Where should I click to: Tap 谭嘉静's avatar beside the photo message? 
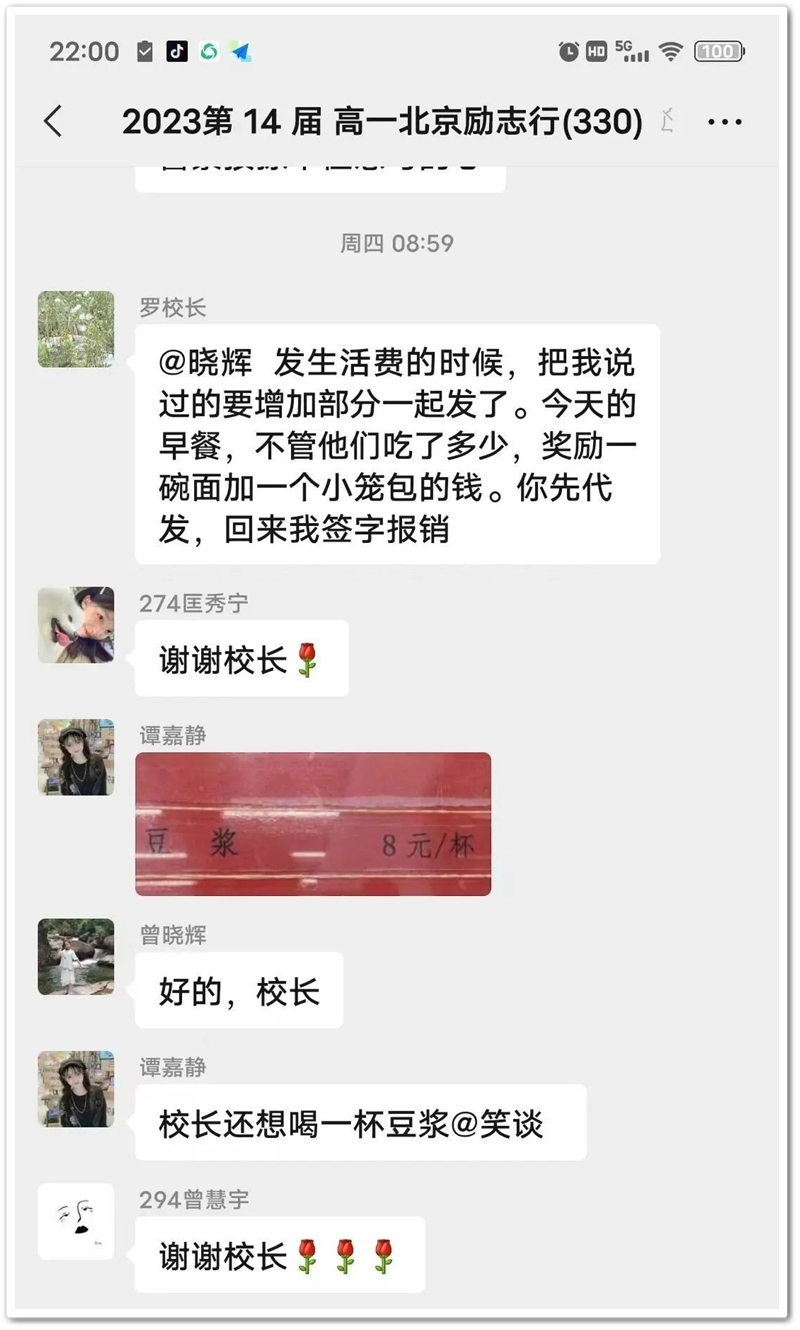[76, 757]
